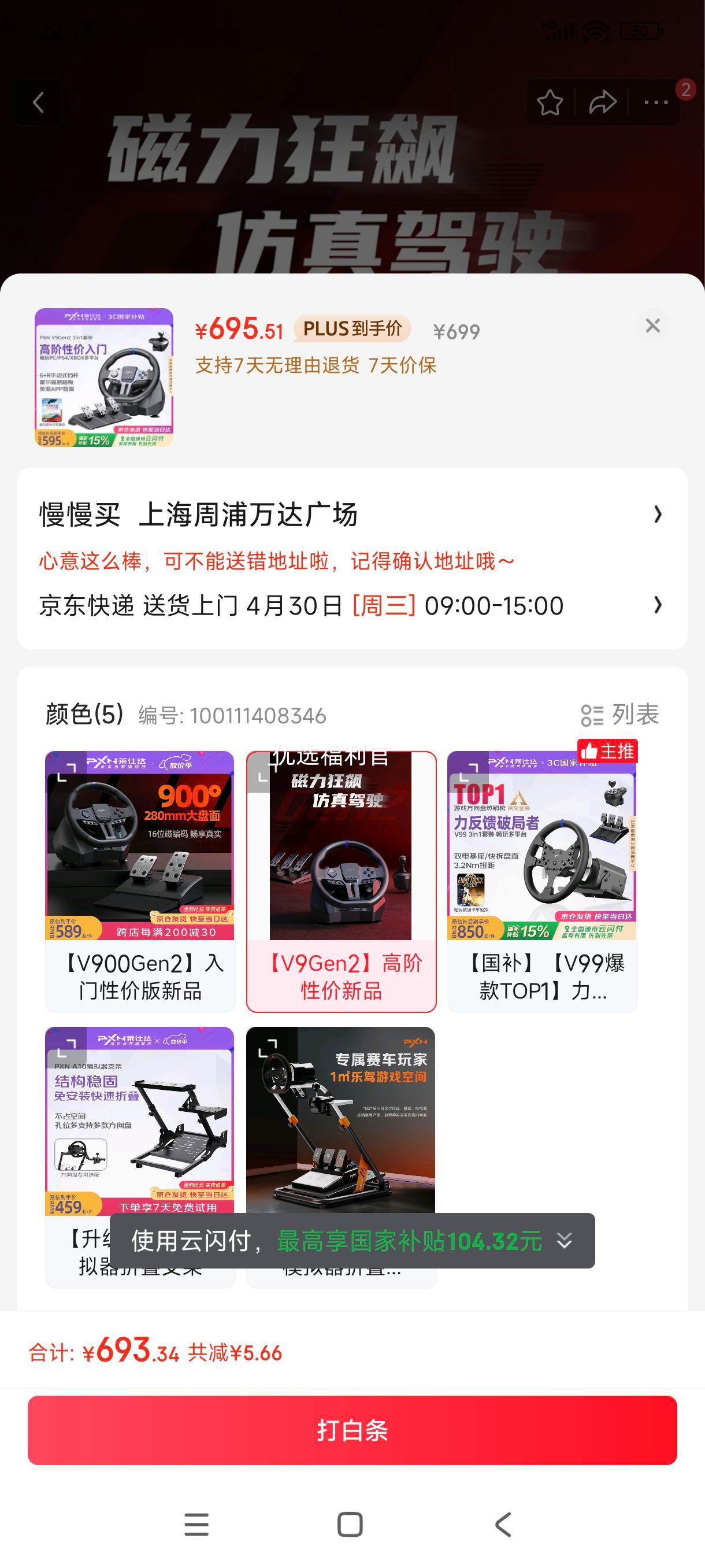This screenshot has width=705, height=1568.
Task: Tap the back arrow to leave the page
Action: pyautogui.click(x=38, y=102)
